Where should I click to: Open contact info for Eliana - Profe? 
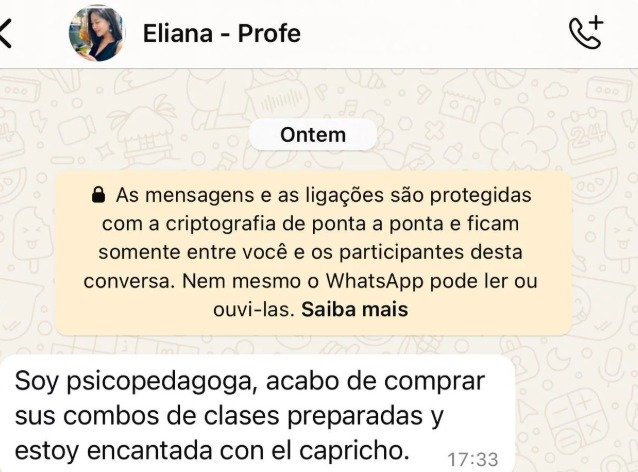click(x=221, y=33)
